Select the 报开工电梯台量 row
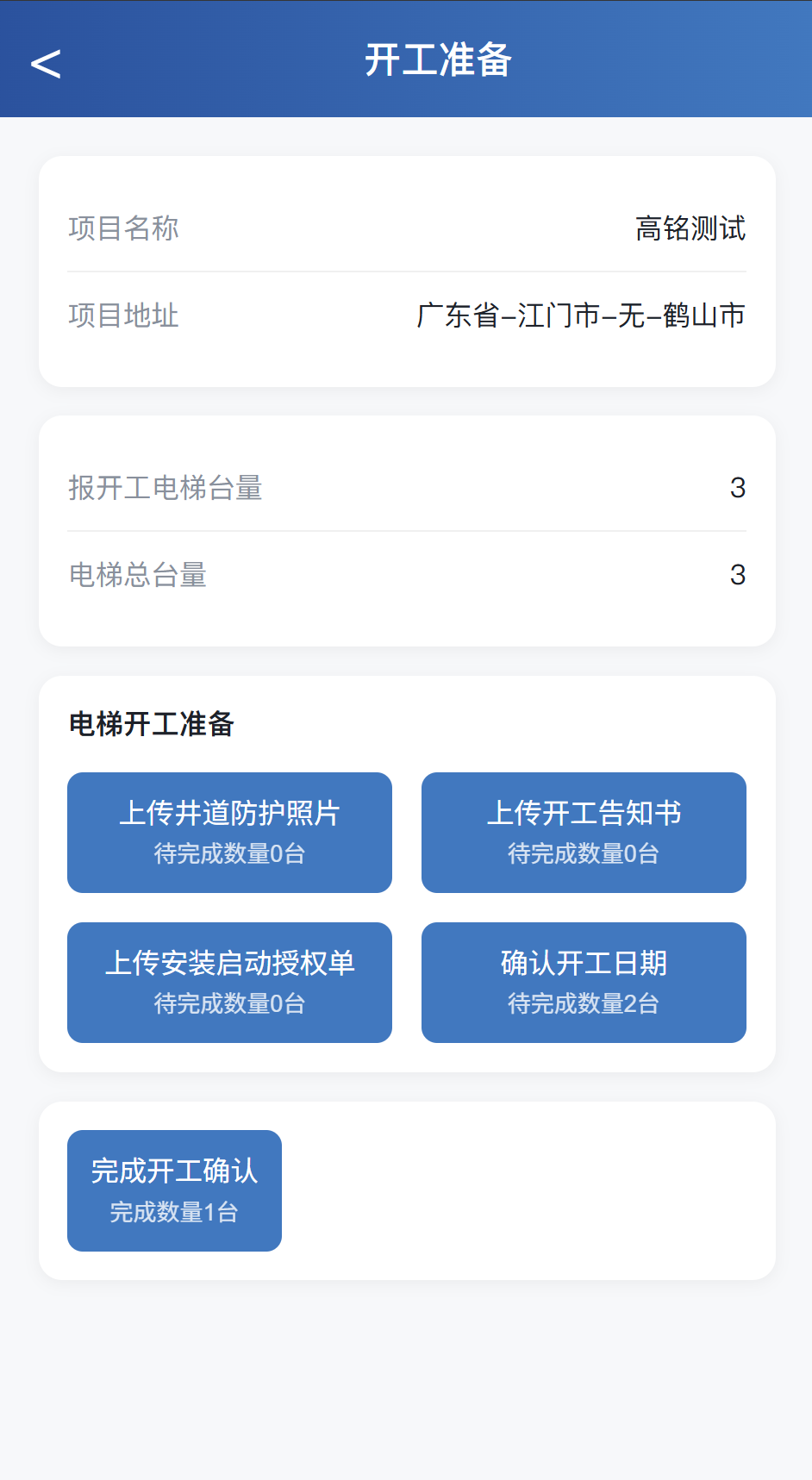 pos(166,488)
